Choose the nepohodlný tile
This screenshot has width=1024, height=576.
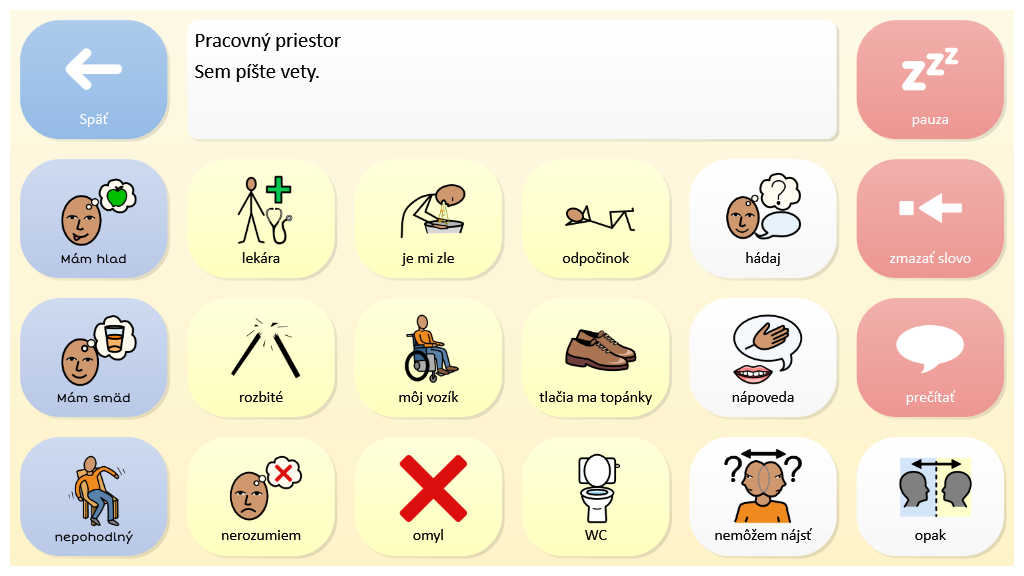94,496
